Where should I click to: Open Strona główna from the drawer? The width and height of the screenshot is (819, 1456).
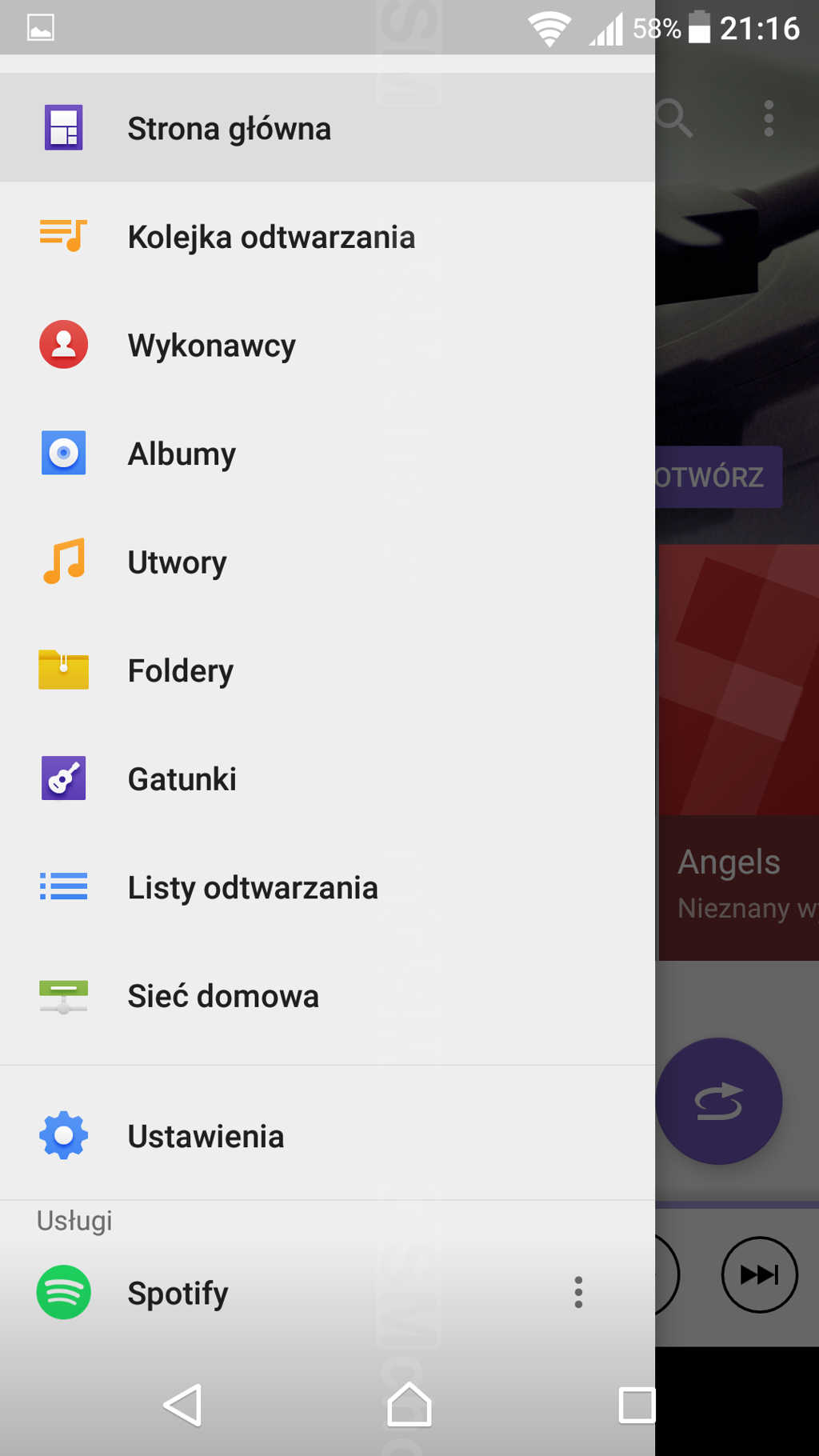229,128
